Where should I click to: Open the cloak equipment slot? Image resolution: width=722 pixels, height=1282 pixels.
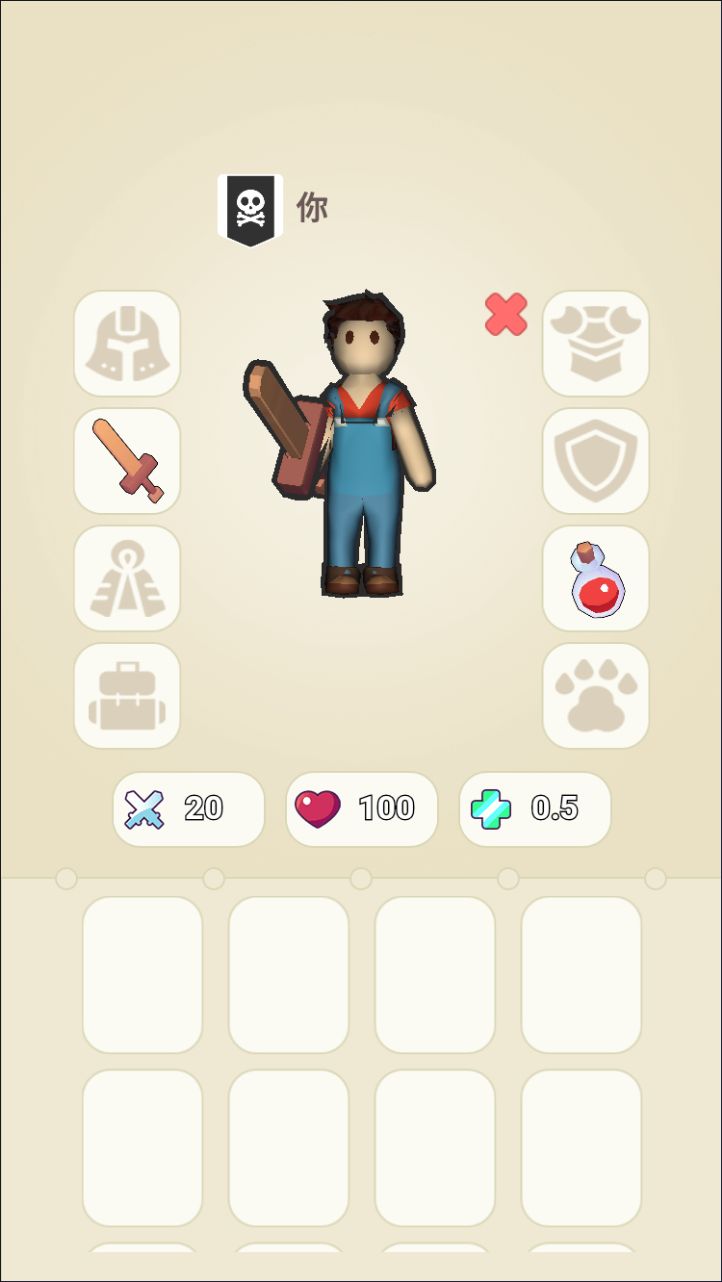pos(127,578)
